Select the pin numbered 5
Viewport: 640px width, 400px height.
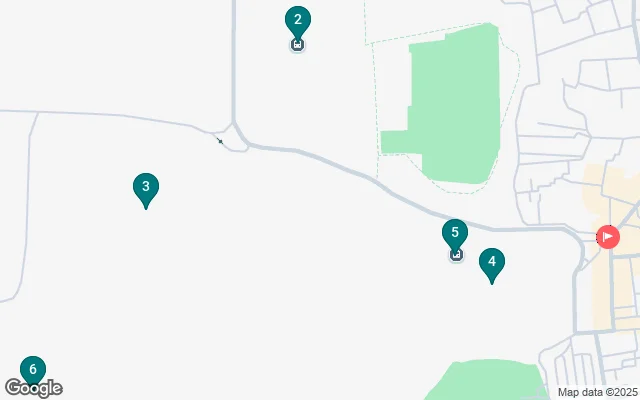pos(455,234)
